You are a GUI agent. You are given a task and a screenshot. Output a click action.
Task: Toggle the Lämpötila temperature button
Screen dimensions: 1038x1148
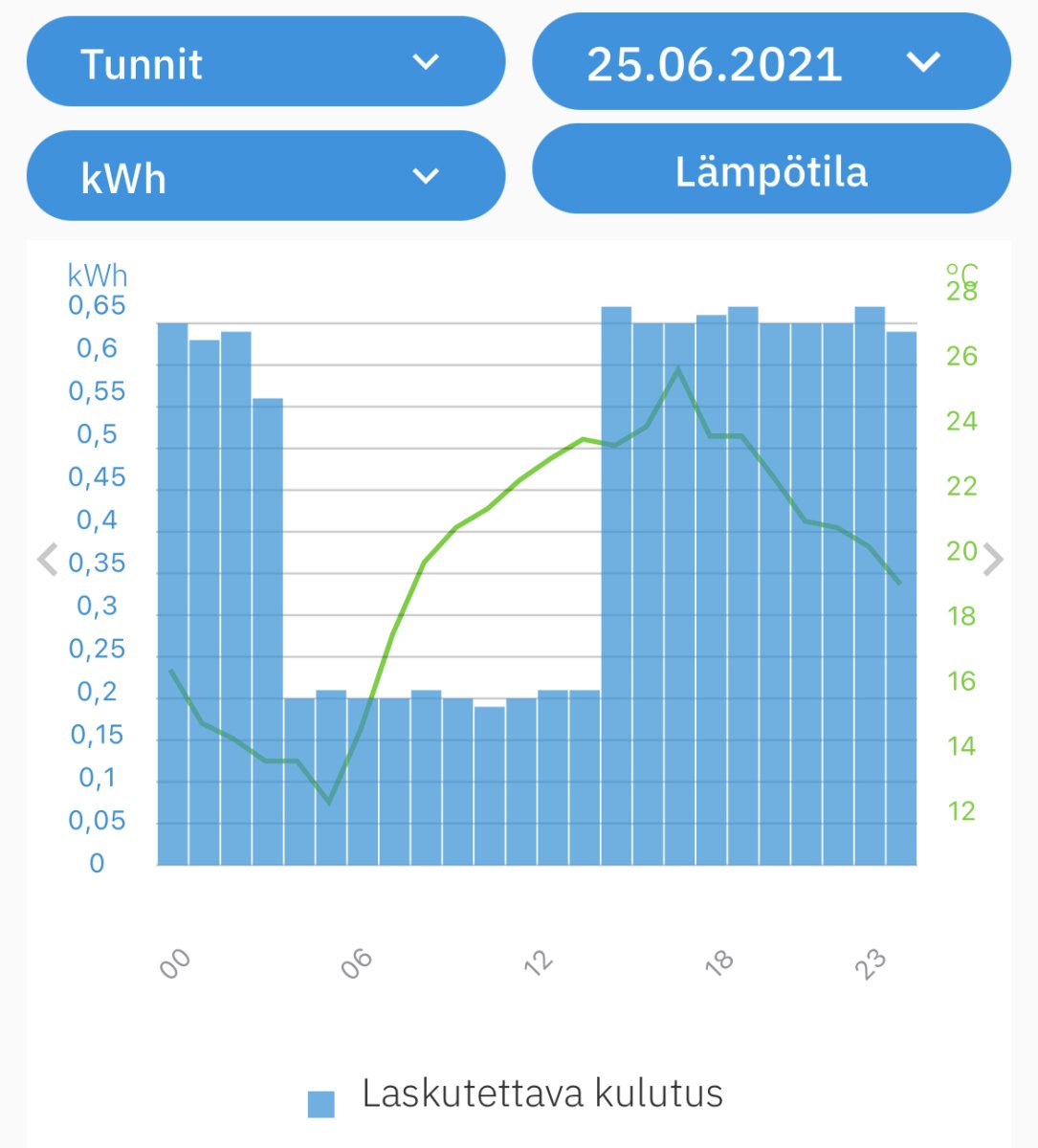coord(770,171)
